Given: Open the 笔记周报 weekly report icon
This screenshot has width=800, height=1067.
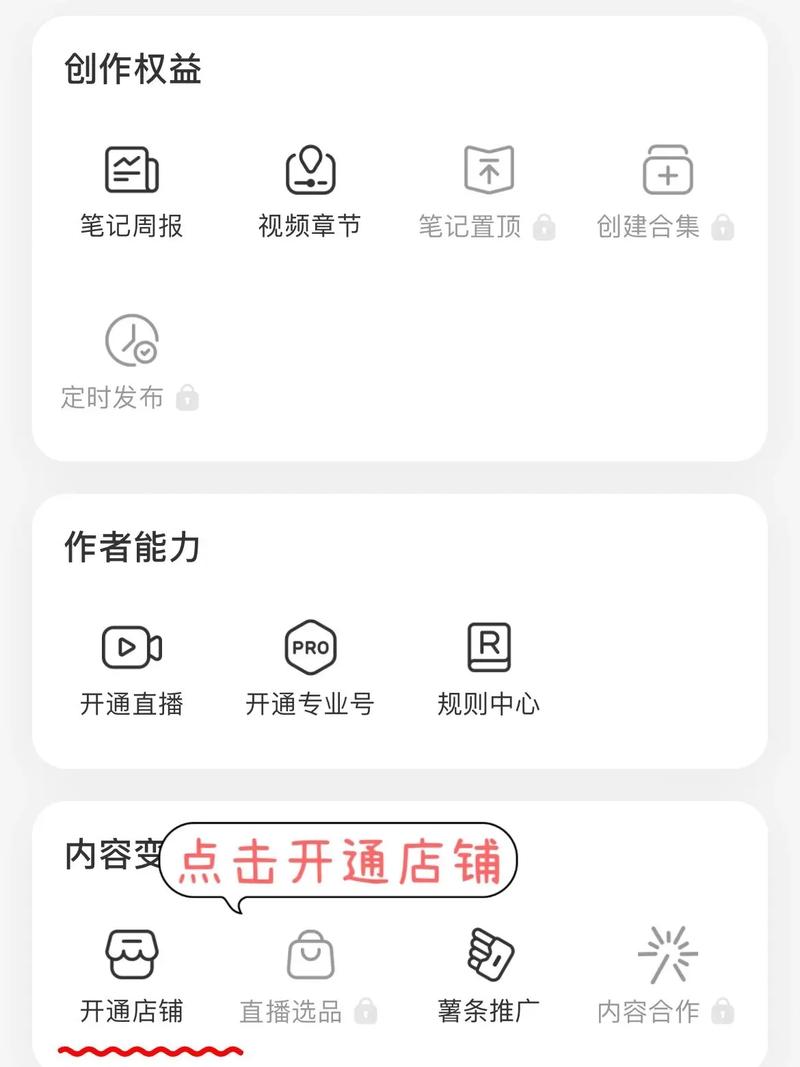Looking at the screenshot, I should pos(131,170).
